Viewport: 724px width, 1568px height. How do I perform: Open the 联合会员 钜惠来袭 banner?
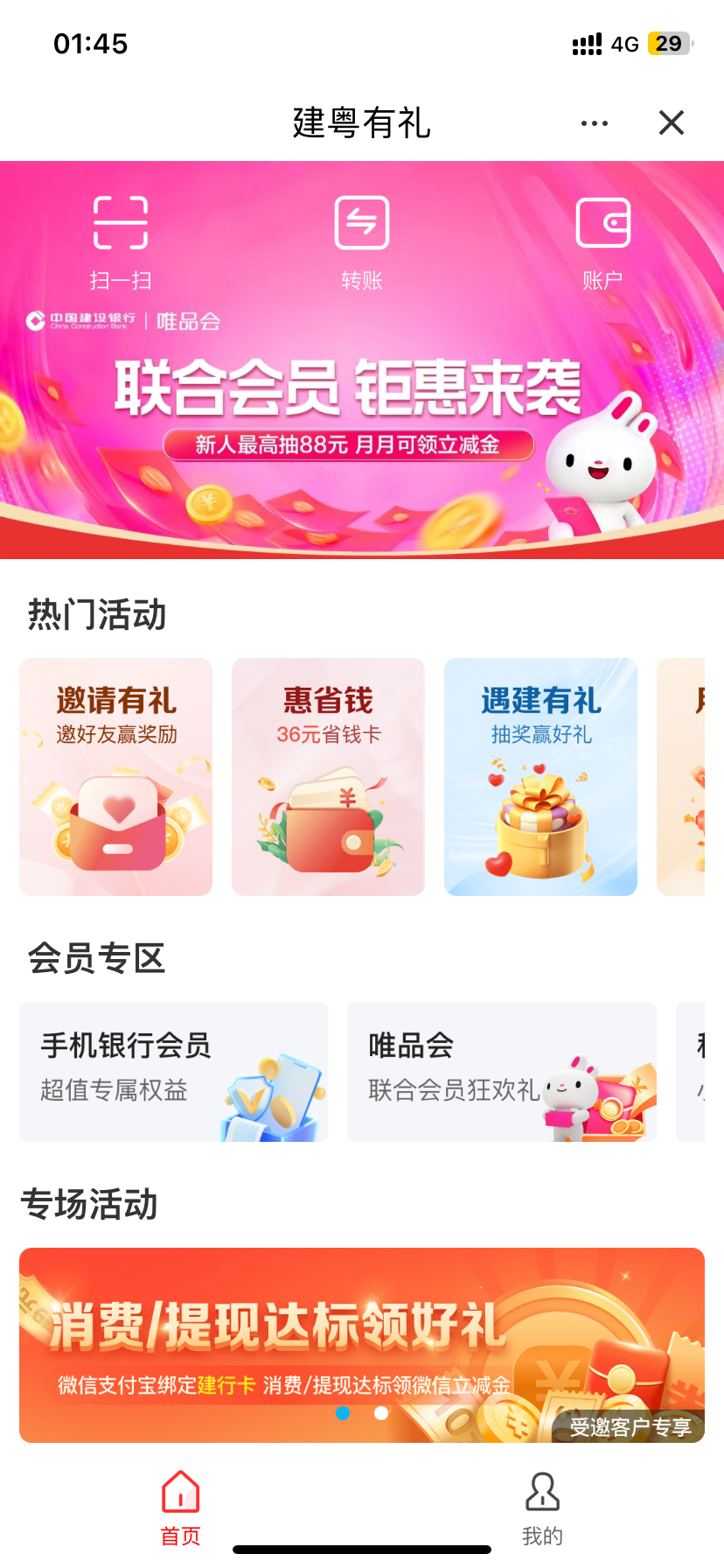350,420
